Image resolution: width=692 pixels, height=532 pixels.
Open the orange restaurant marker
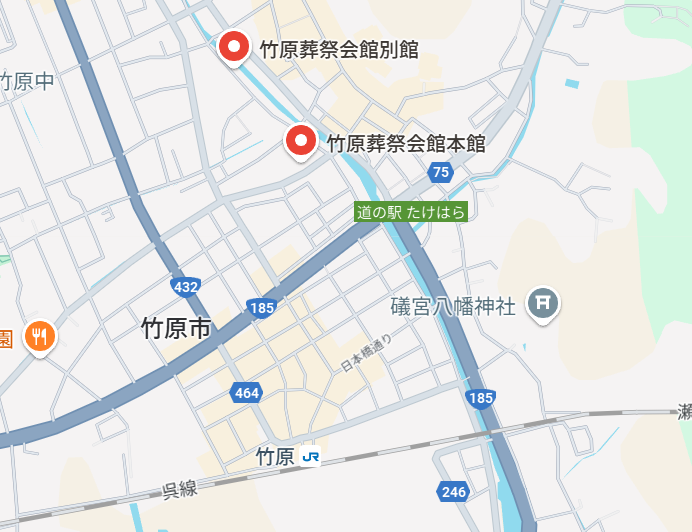40,335
